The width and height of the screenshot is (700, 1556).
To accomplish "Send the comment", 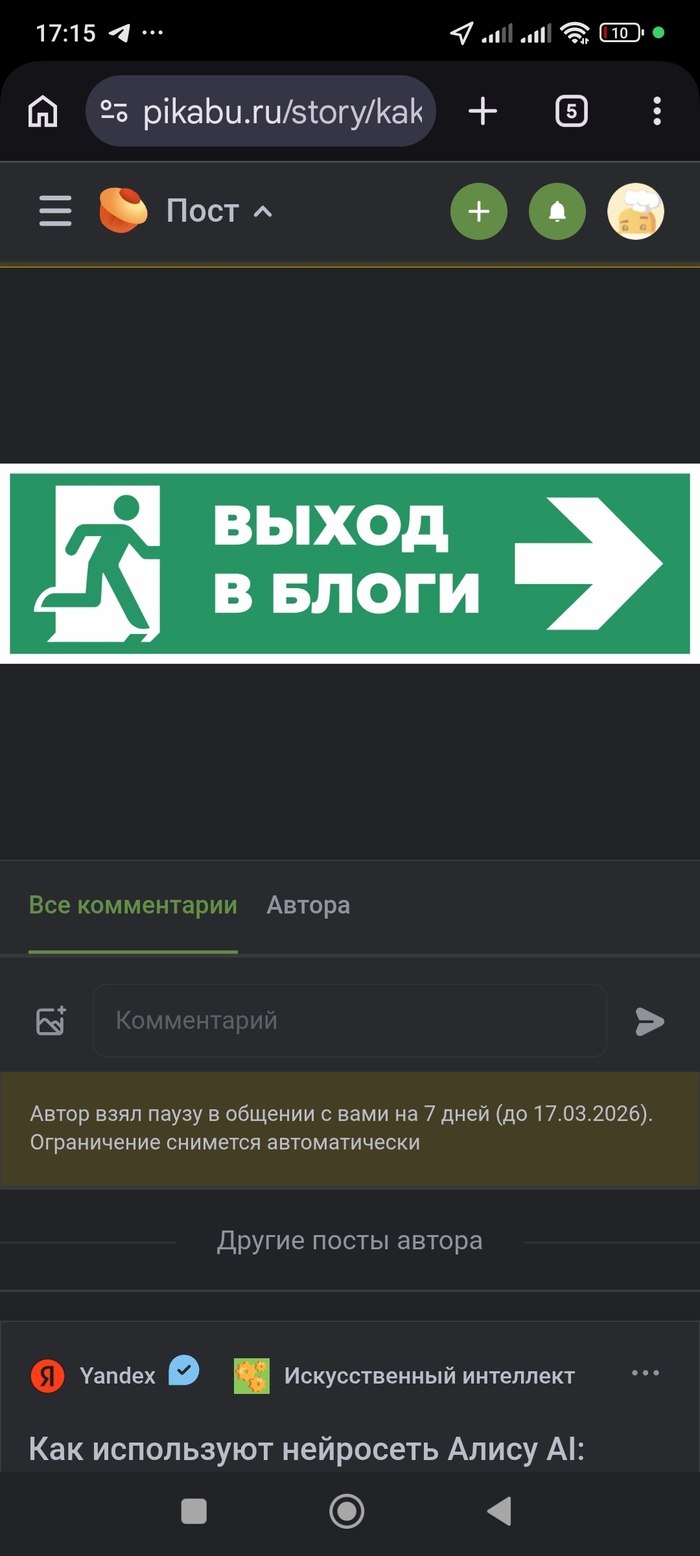I will point(649,1021).
